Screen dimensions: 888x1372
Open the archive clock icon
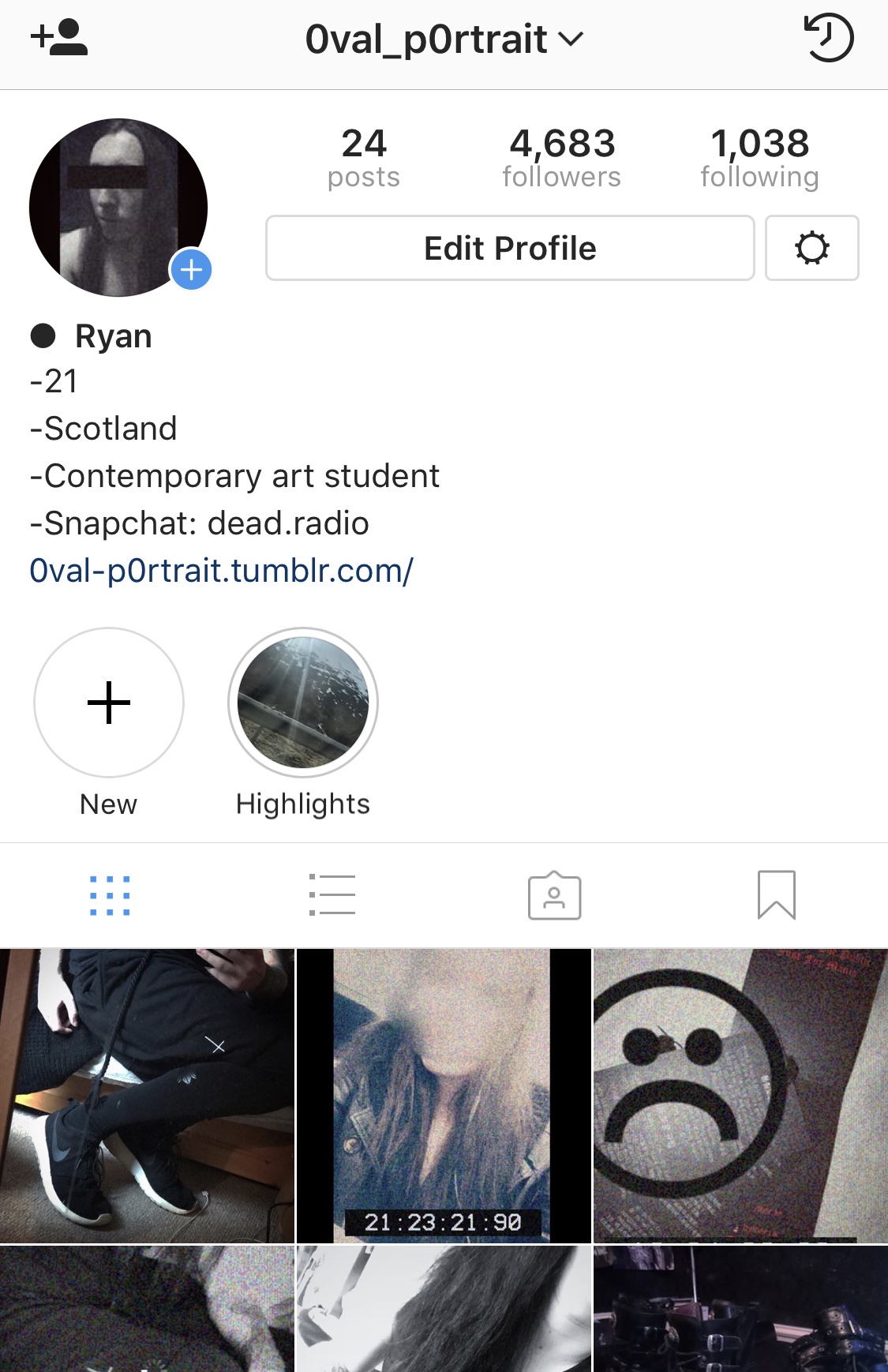point(828,38)
